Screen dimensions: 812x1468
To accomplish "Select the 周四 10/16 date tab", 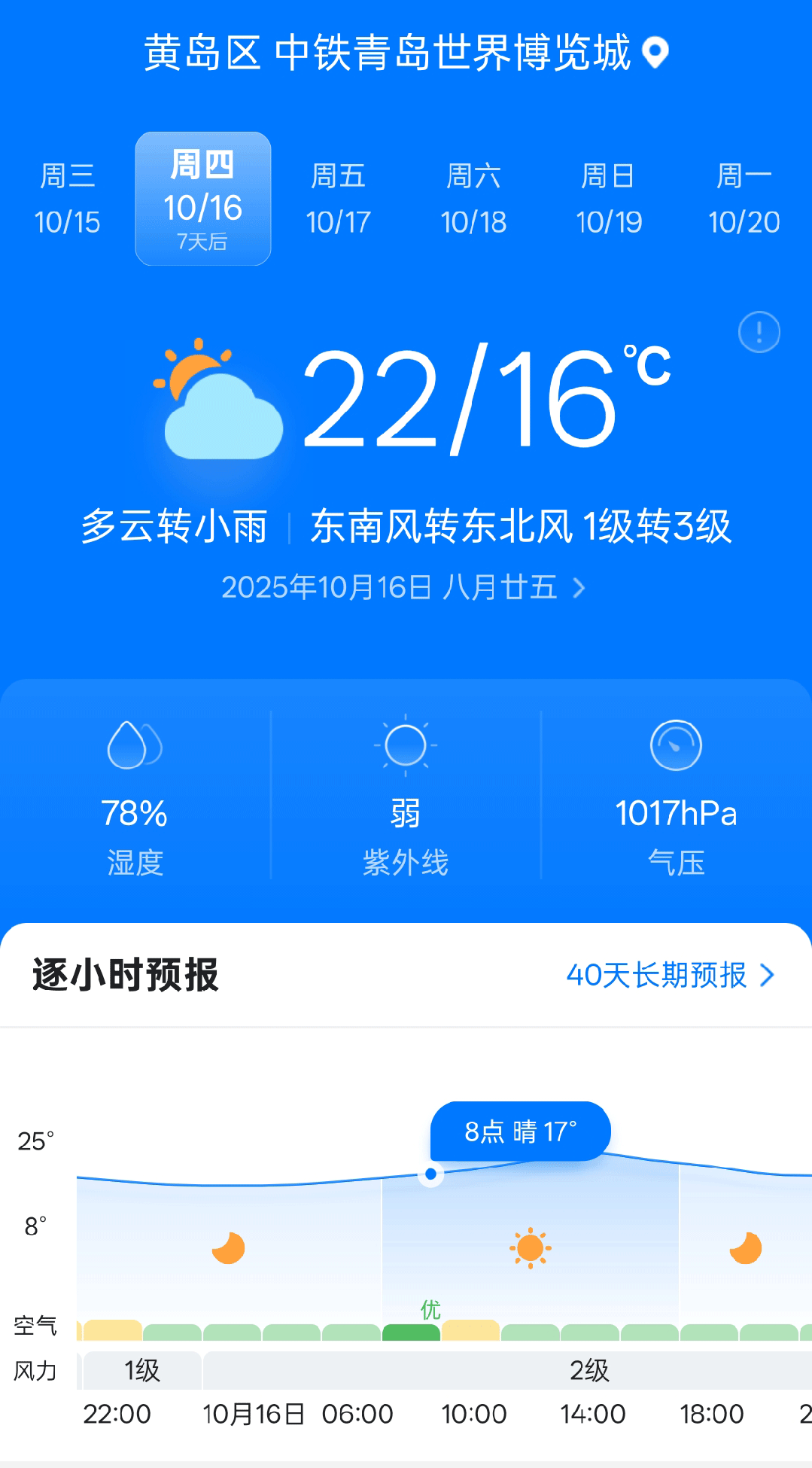I will click(203, 199).
